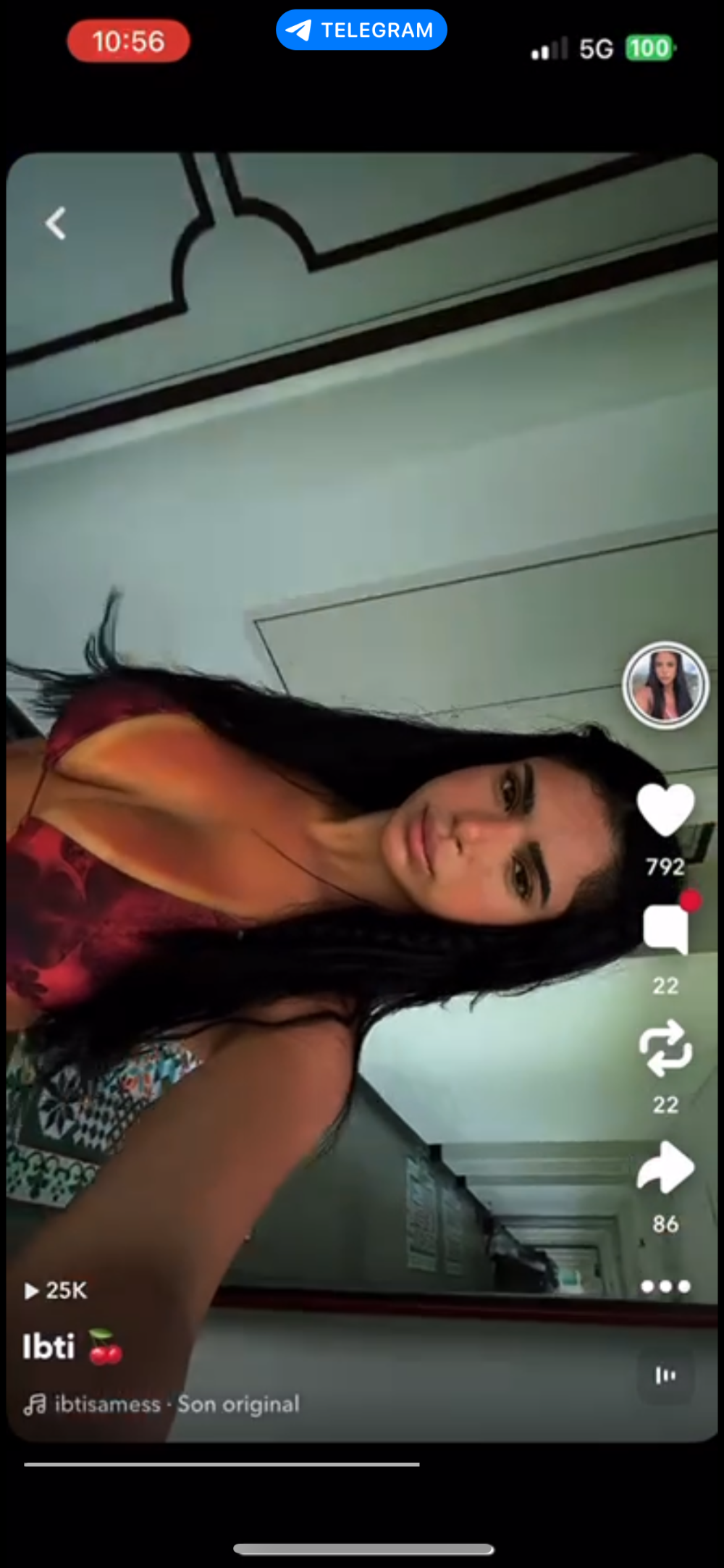The width and height of the screenshot is (724, 1568).
Task: Jump within video using the progress bar
Action: (x=222, y=1464)
